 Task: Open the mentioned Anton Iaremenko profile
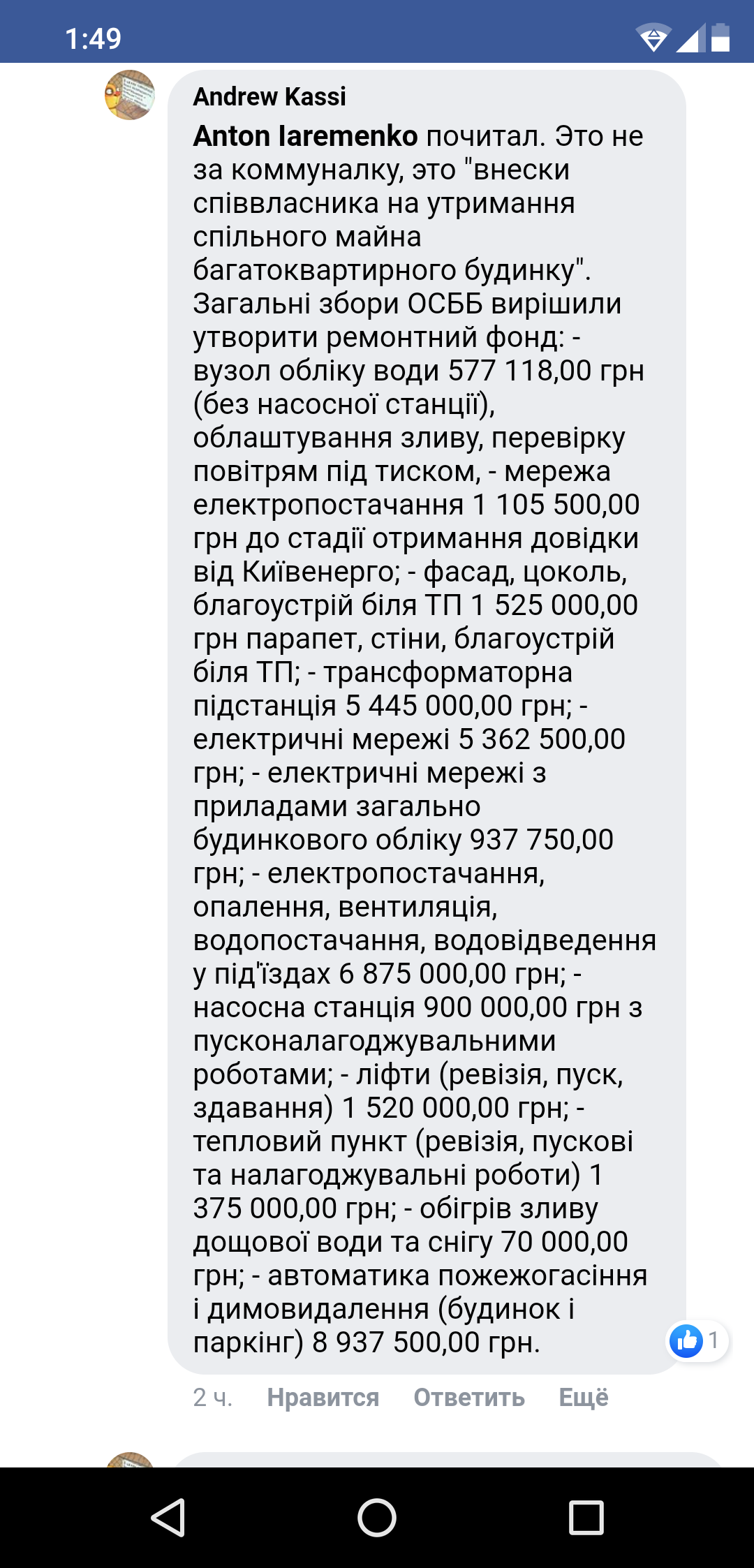305,136
